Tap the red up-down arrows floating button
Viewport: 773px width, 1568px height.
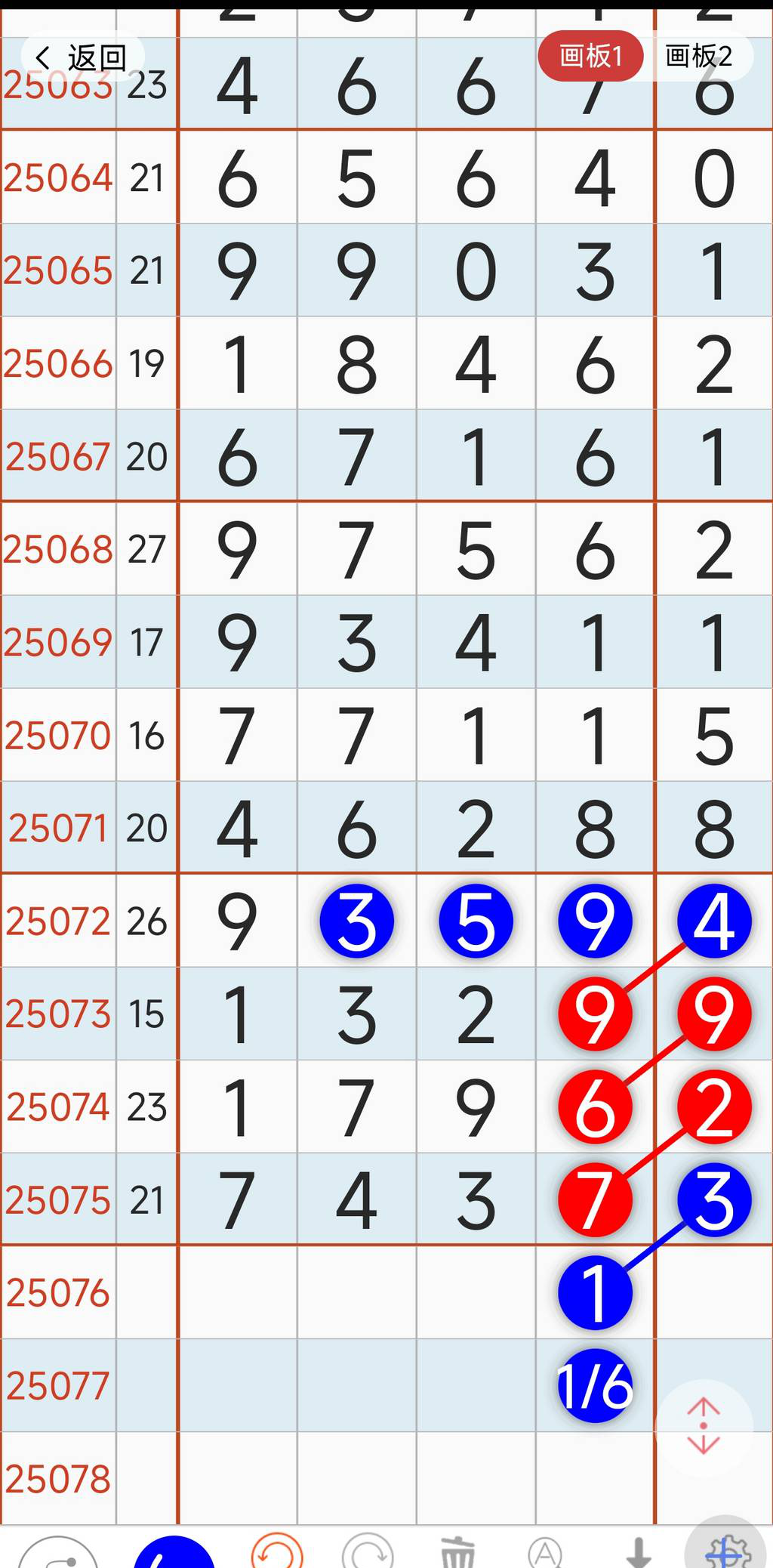pos(704,1426)
